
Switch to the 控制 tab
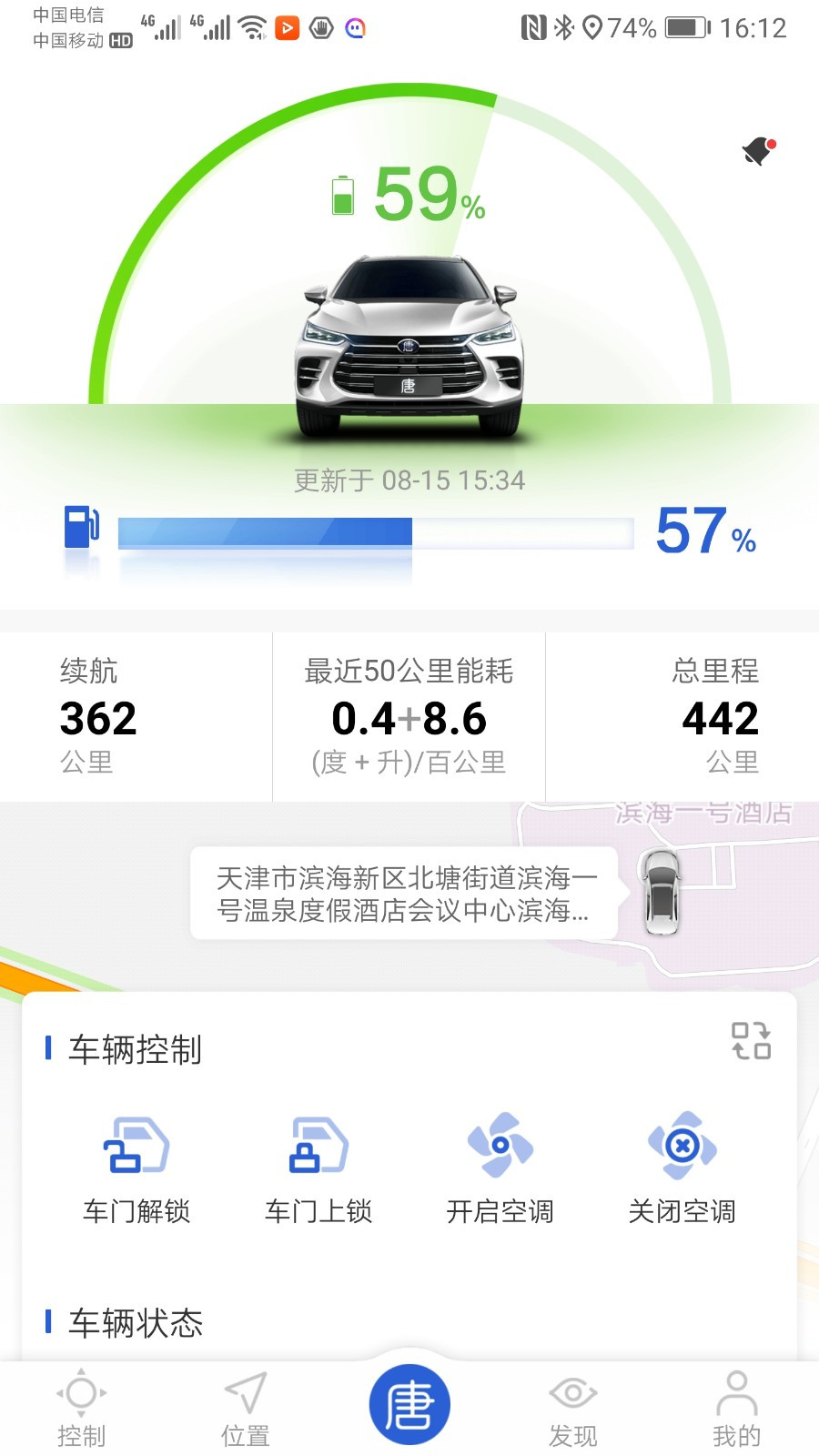pyautogui.click(x=82, y=1408)
